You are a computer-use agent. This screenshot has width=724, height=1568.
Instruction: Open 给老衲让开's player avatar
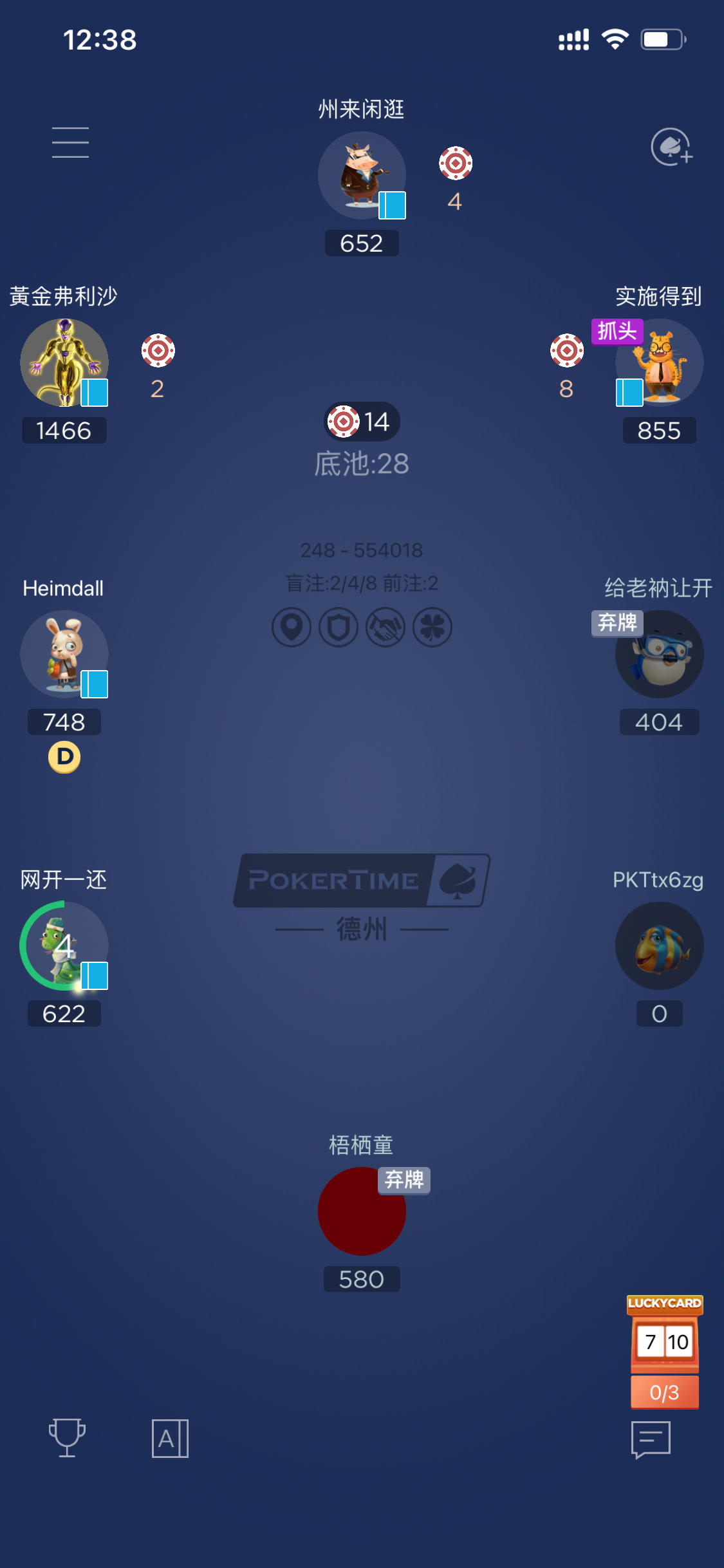tap(660, 654)
